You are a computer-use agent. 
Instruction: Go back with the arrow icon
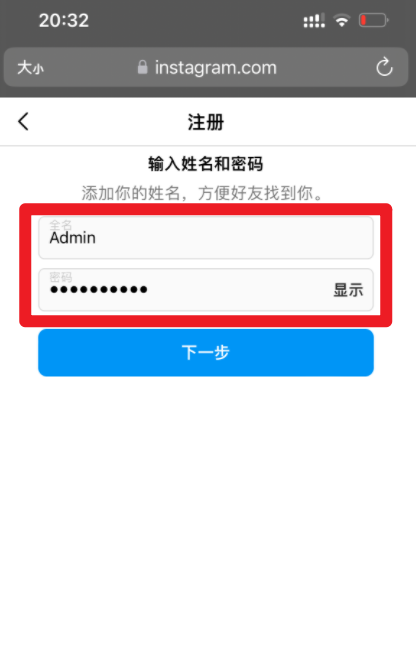[x=24, y=122]
